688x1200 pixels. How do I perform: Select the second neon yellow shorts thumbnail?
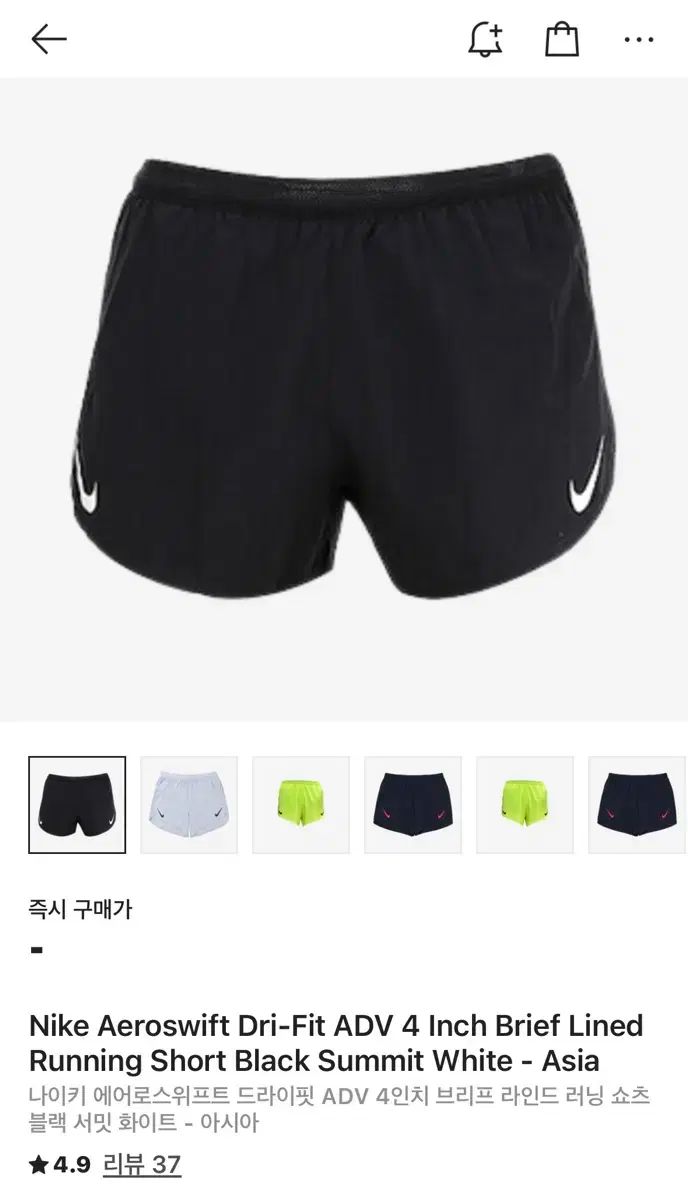525,805
